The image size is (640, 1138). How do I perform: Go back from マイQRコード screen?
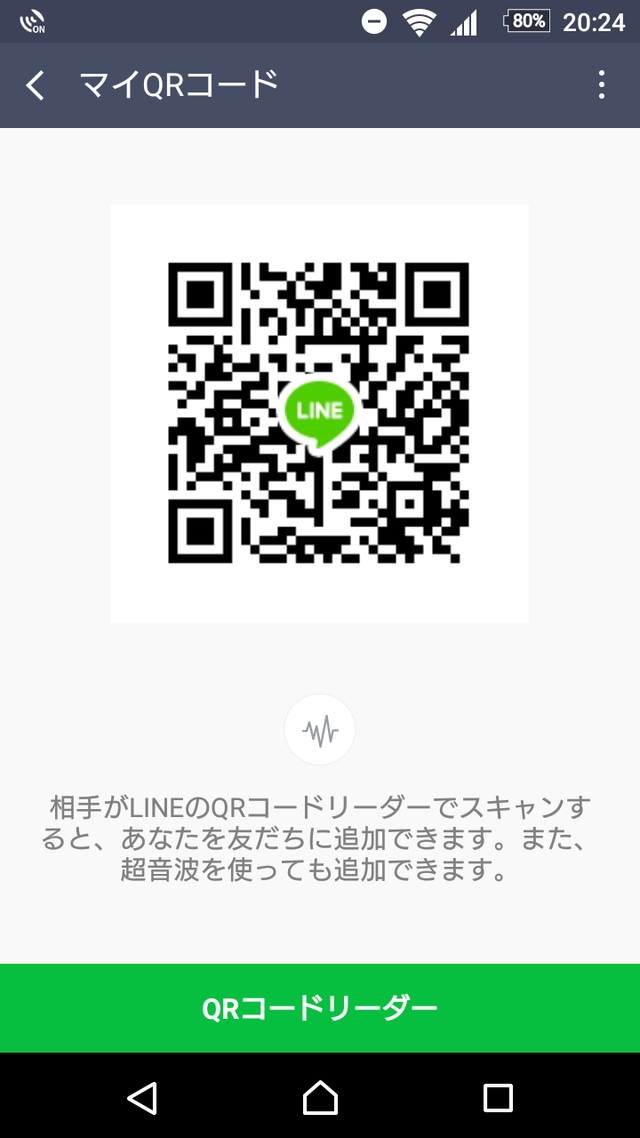[36, 86]
